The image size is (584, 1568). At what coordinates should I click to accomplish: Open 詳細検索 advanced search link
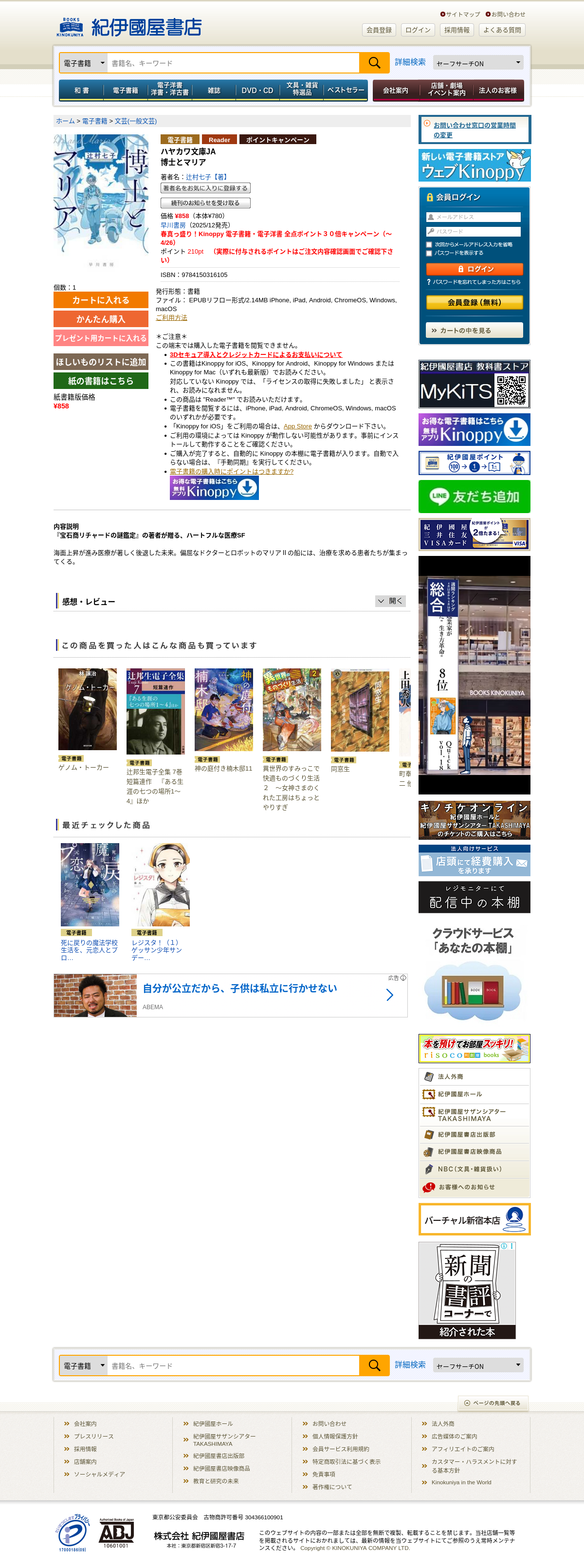click(410, 62)
